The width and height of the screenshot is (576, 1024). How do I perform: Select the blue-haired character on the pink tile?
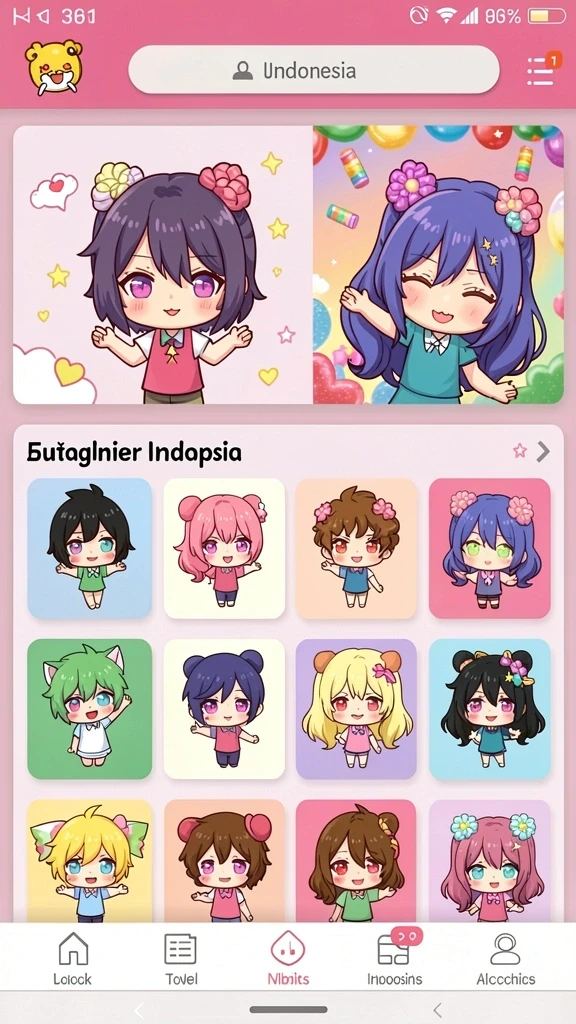tap(490, 549)
